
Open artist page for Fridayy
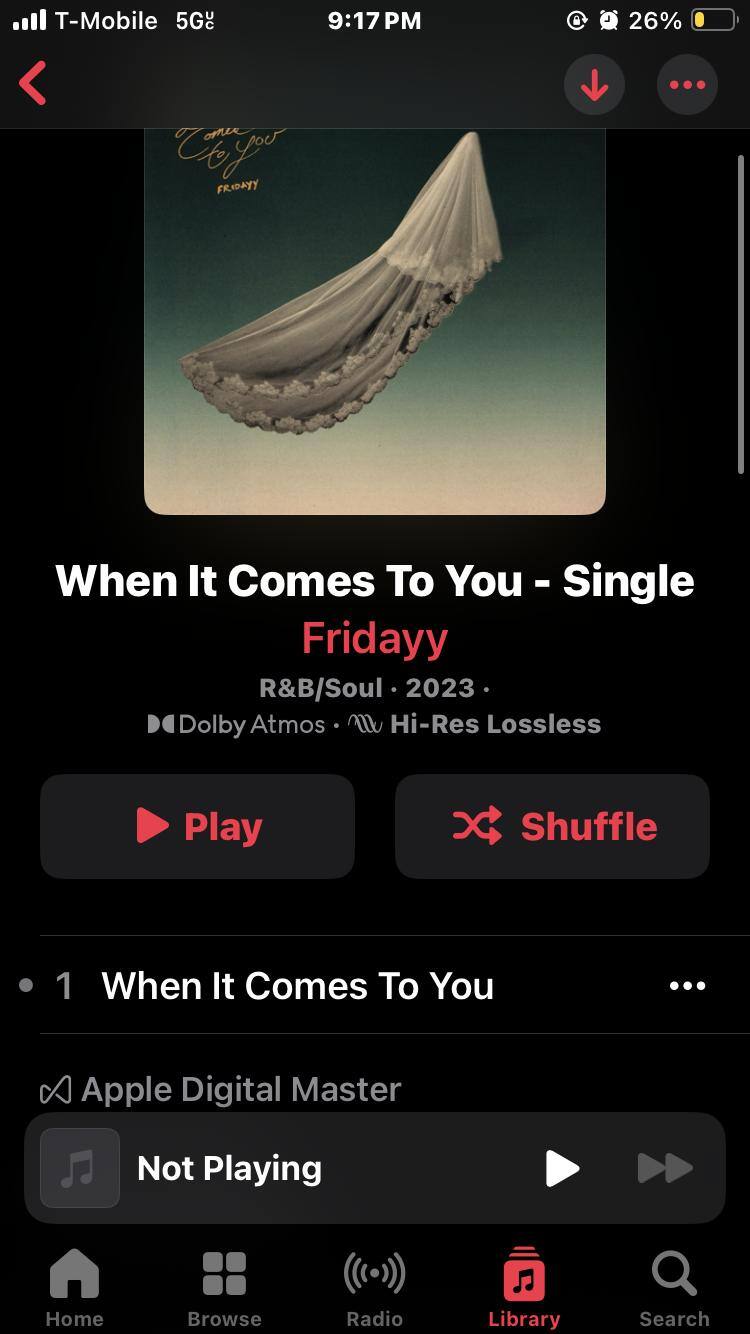374,638
